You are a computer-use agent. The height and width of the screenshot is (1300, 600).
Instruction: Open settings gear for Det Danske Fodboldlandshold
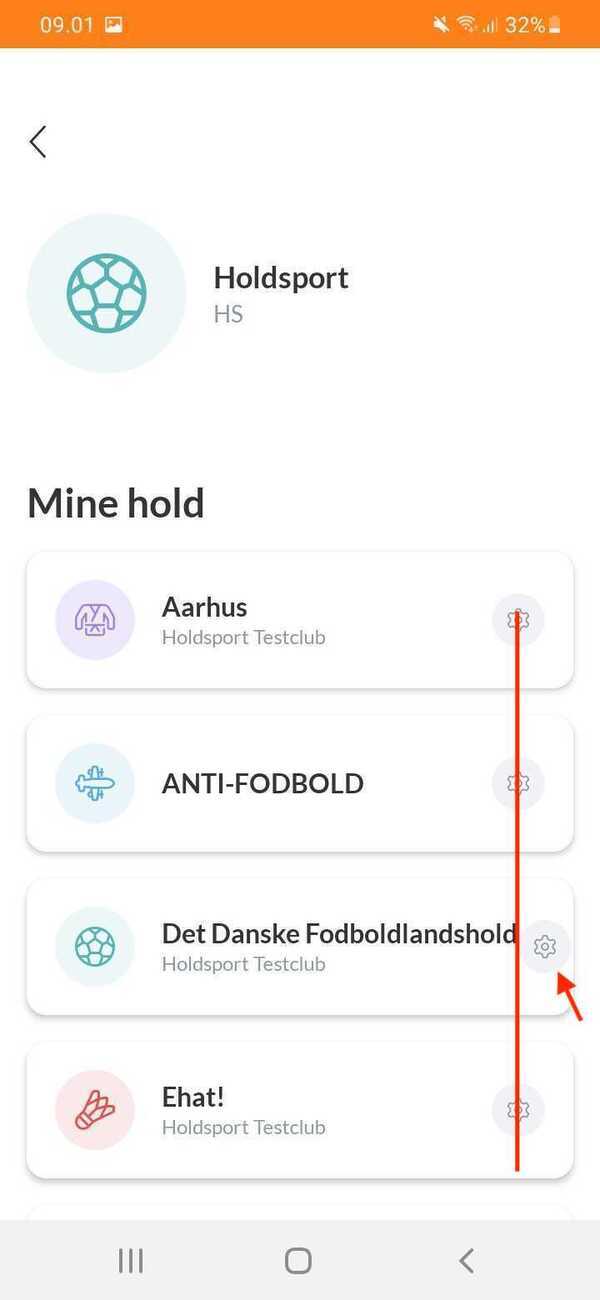[x=545, y=946]
